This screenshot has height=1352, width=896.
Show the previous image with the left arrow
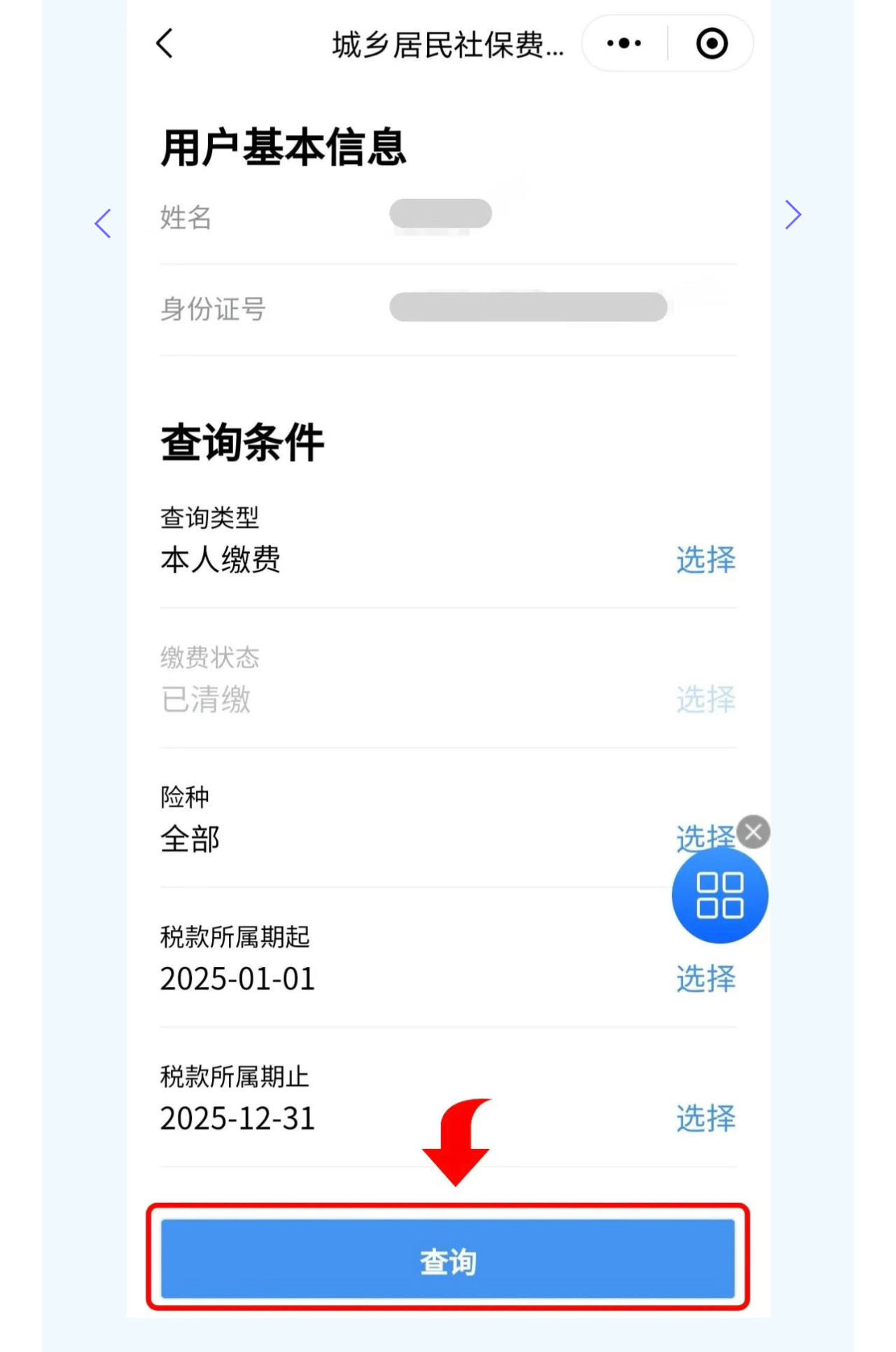[x=103, y=224]
